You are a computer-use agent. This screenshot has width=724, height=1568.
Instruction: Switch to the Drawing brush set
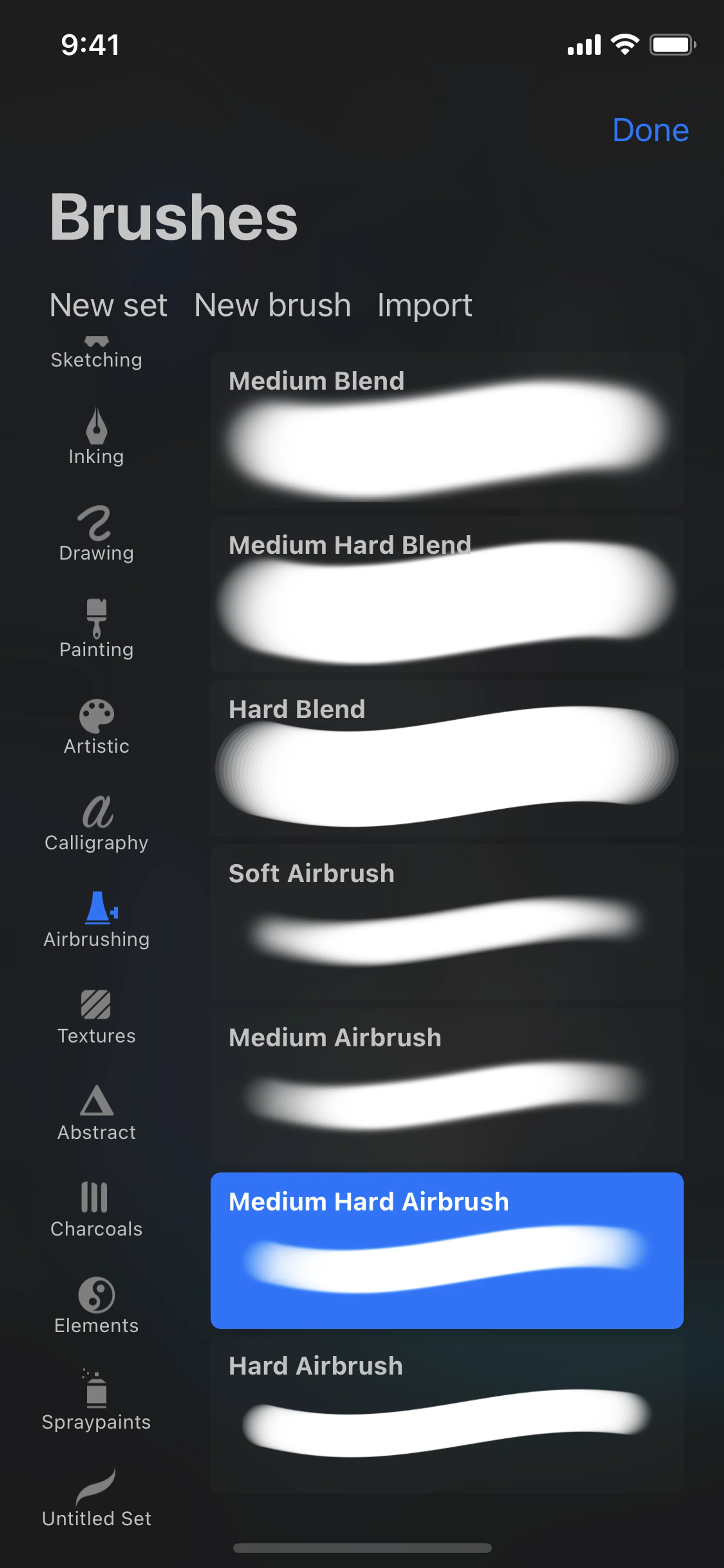tap(96, 534)
